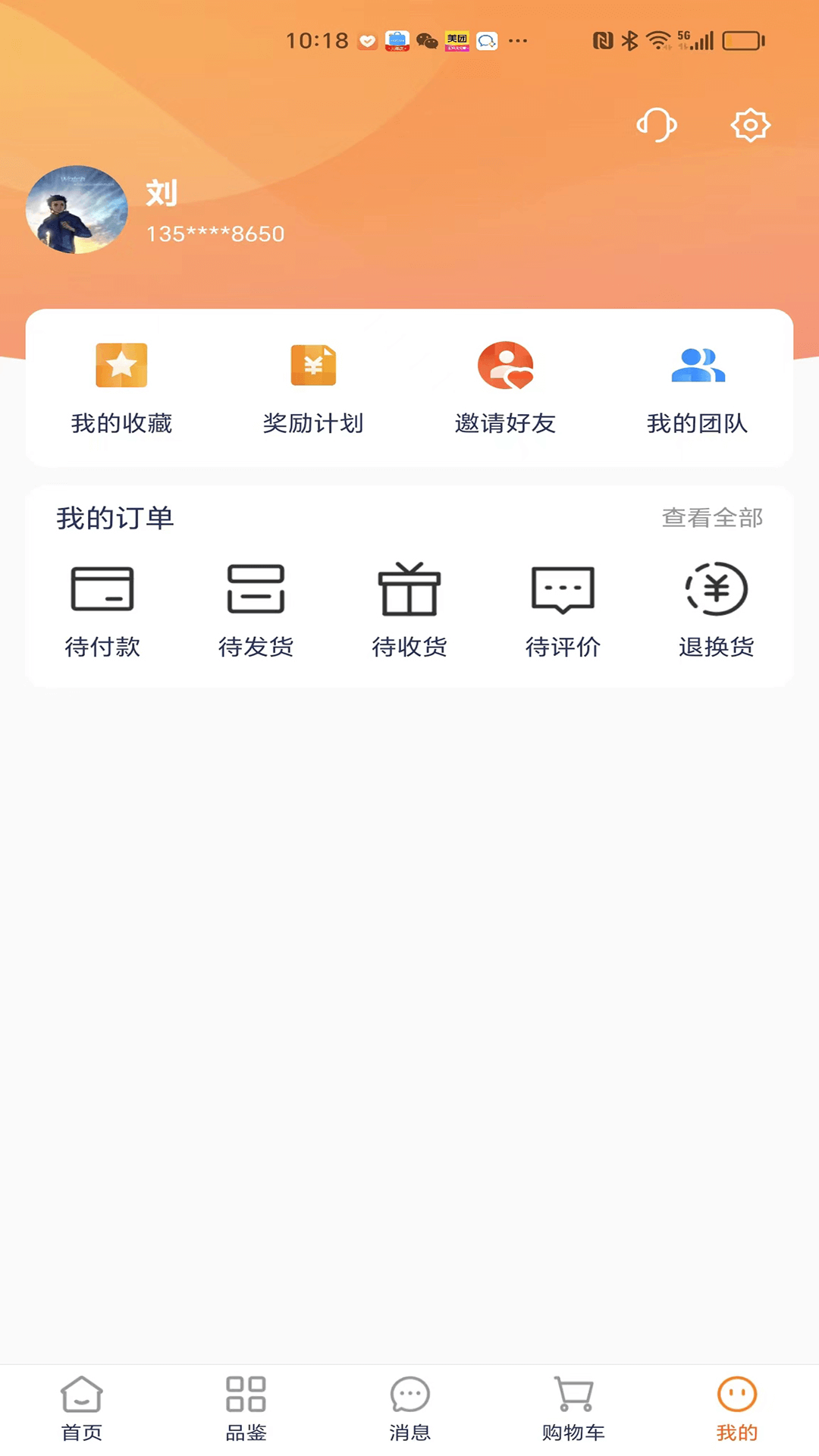The width and height of the screenshot is (819, 1456).
Task: Open 查看全部 to view all orders
Action: [x=714, y=518]
